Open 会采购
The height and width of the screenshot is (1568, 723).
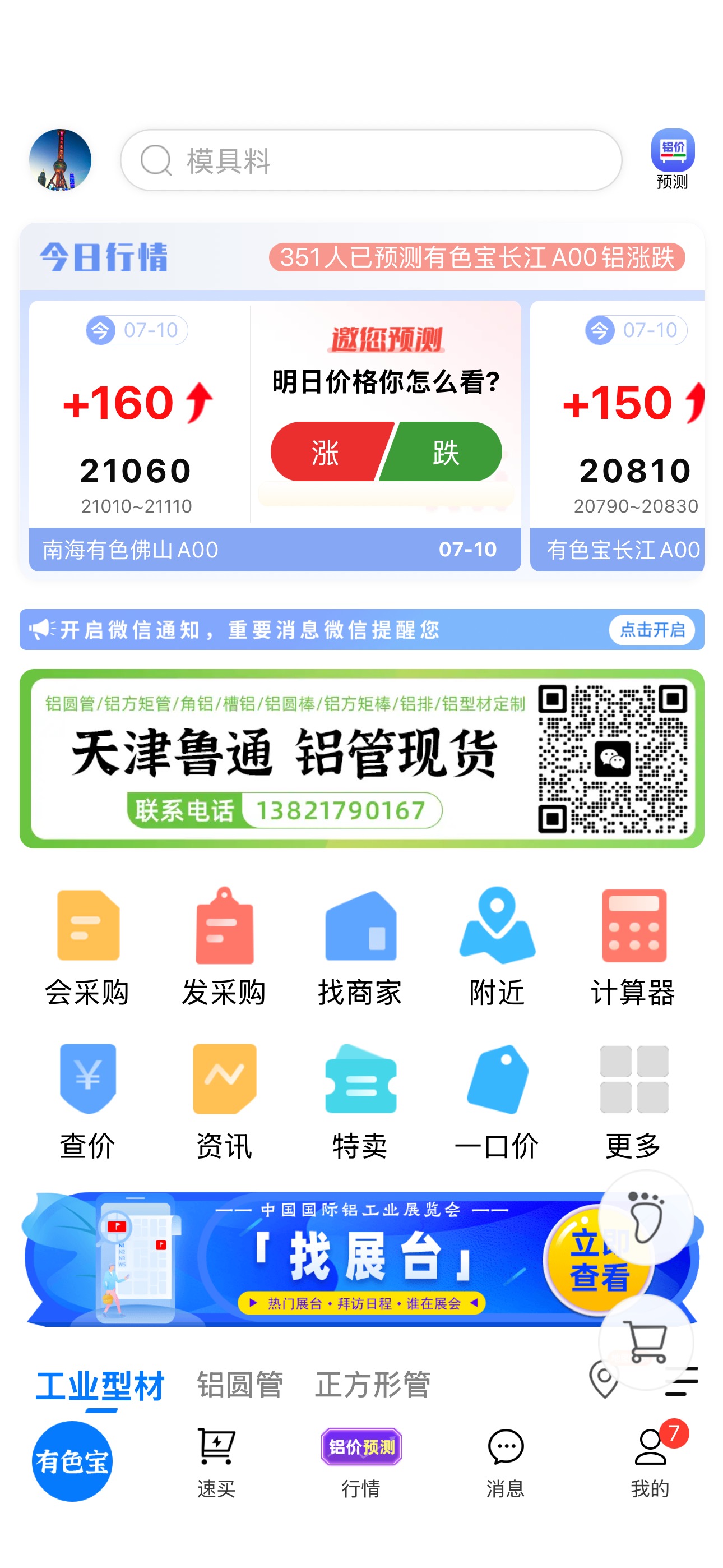[x=87, y=947]
